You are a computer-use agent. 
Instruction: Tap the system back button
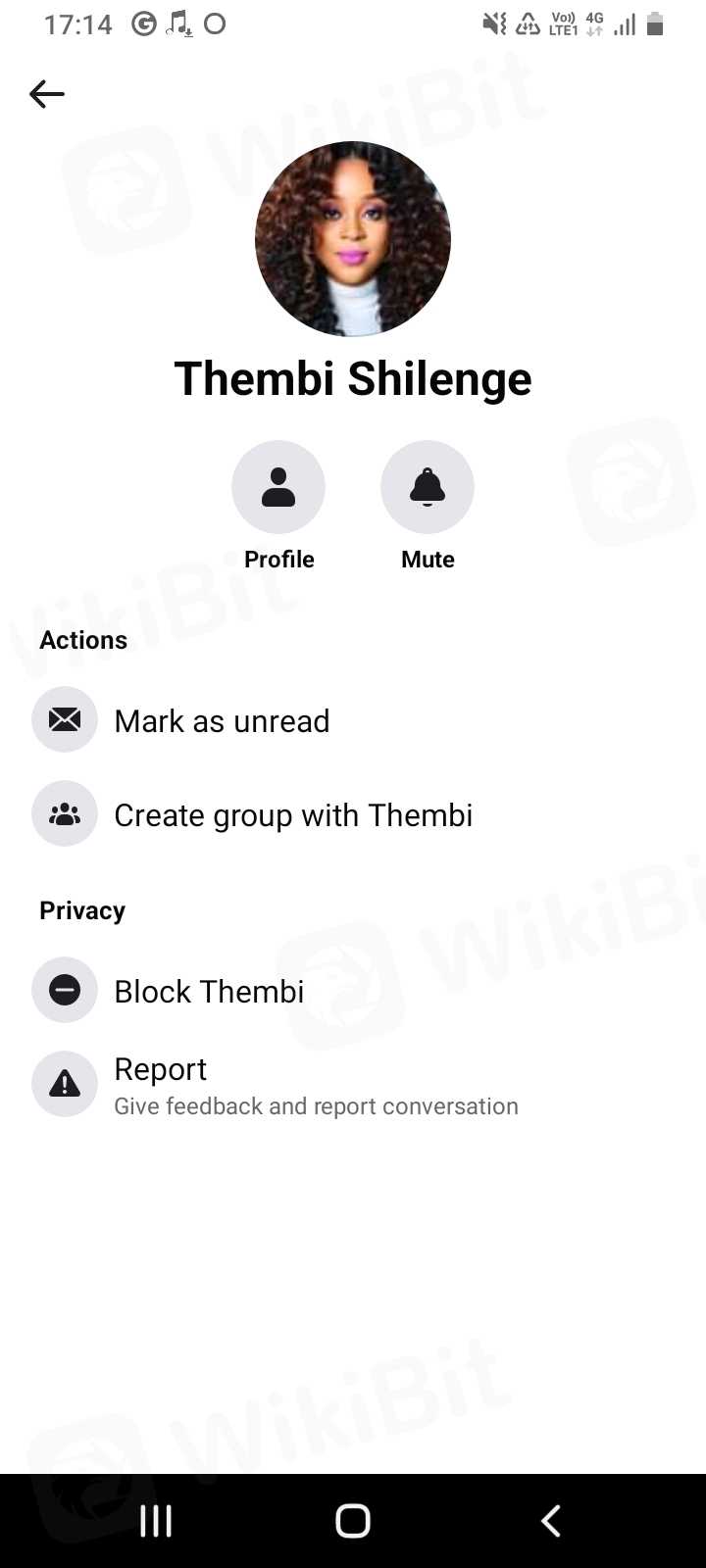(x=551, y=1521)
